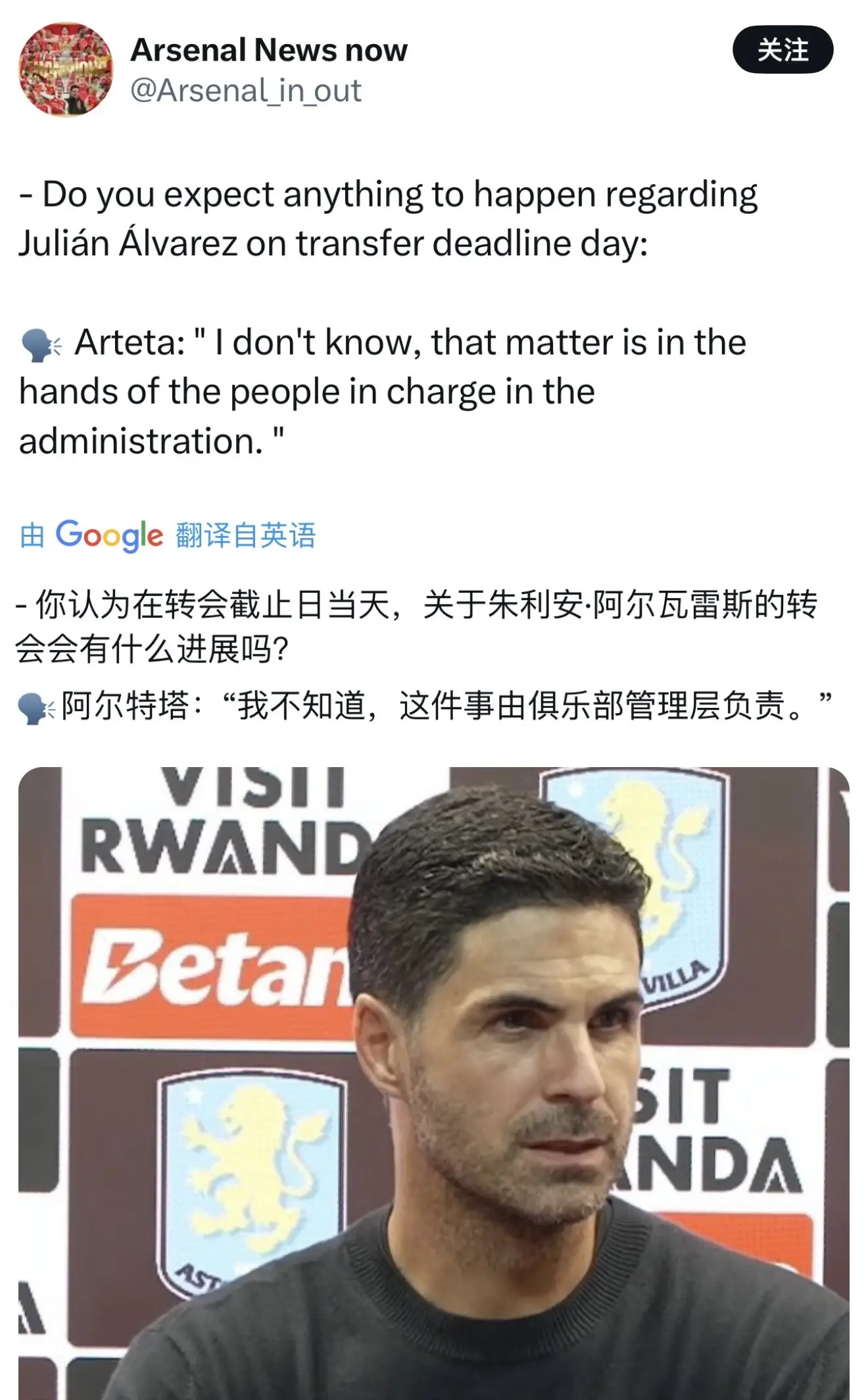Open the Arsenal News now profile avatar
This screenshot has width=868, height=1400.
(66, 70)
